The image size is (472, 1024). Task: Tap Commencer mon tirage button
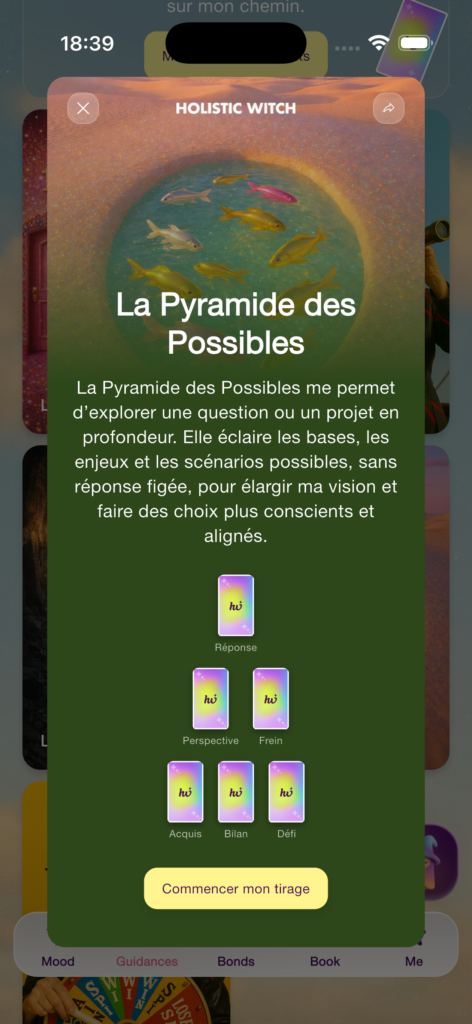pyautogui.click(x=236, y=888)
